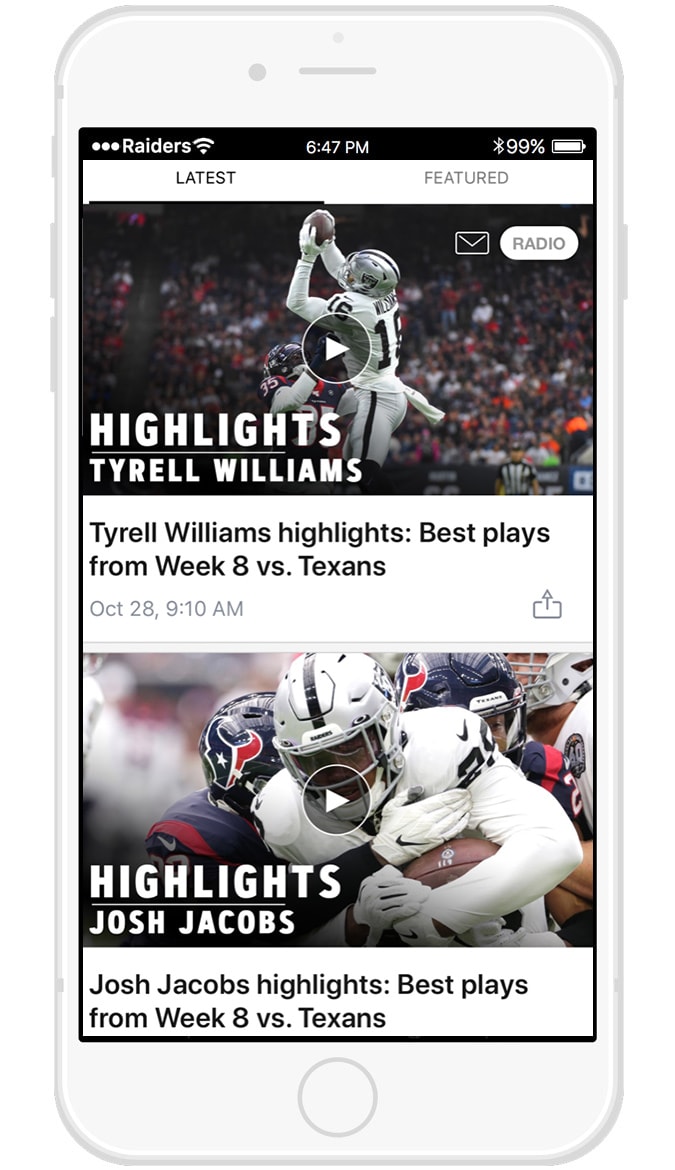This screenshot has width=675, height=1170.
Task: Select the Latest tab
Action: click(206, 178)
